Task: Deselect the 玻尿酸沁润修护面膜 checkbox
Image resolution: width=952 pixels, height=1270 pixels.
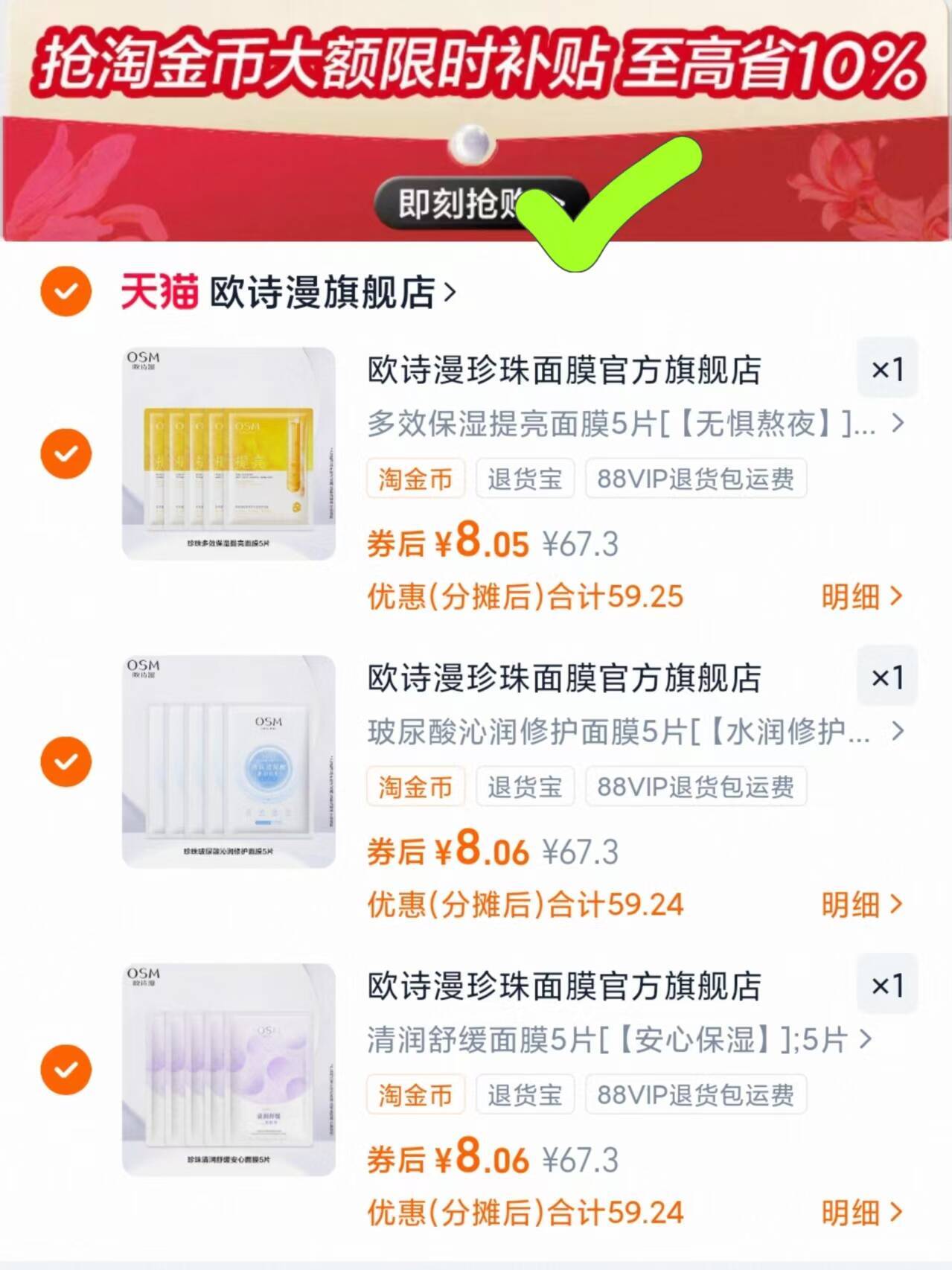Action: tap(66, 761)
